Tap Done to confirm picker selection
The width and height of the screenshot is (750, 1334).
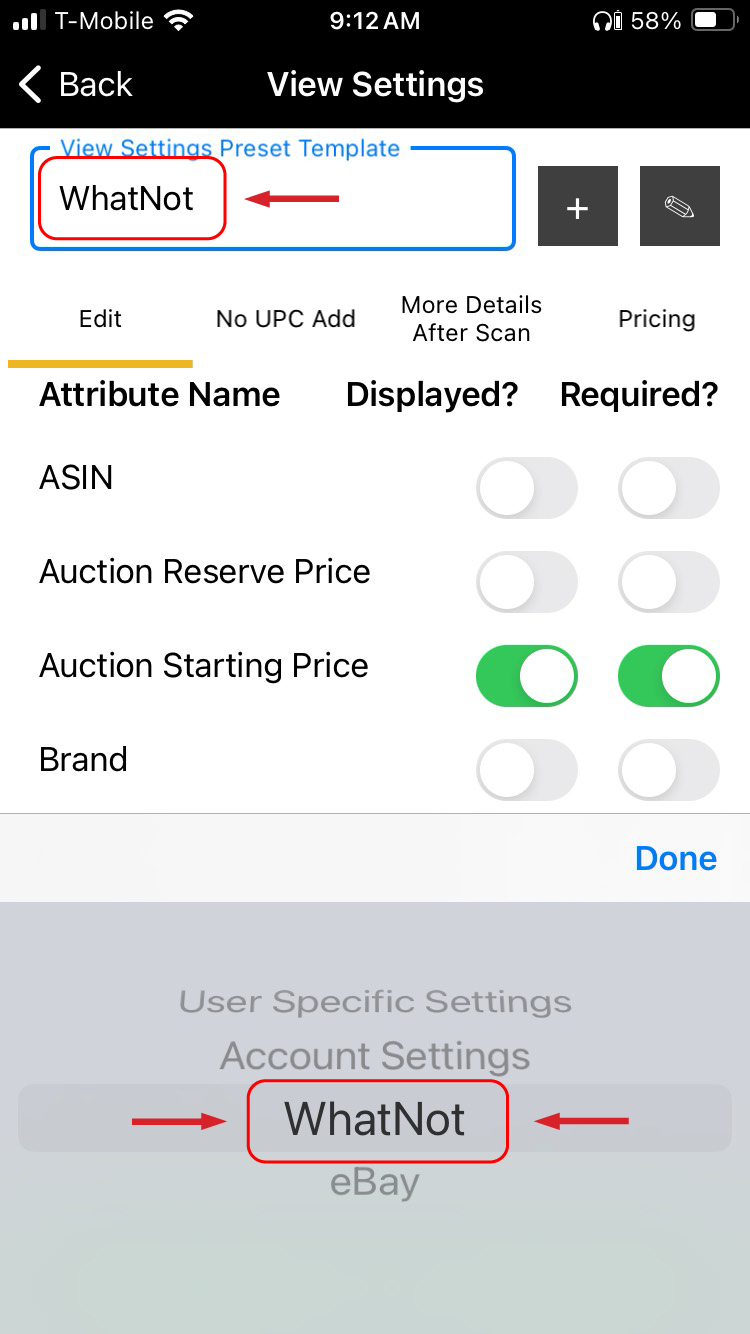click(x=675, y=859)
